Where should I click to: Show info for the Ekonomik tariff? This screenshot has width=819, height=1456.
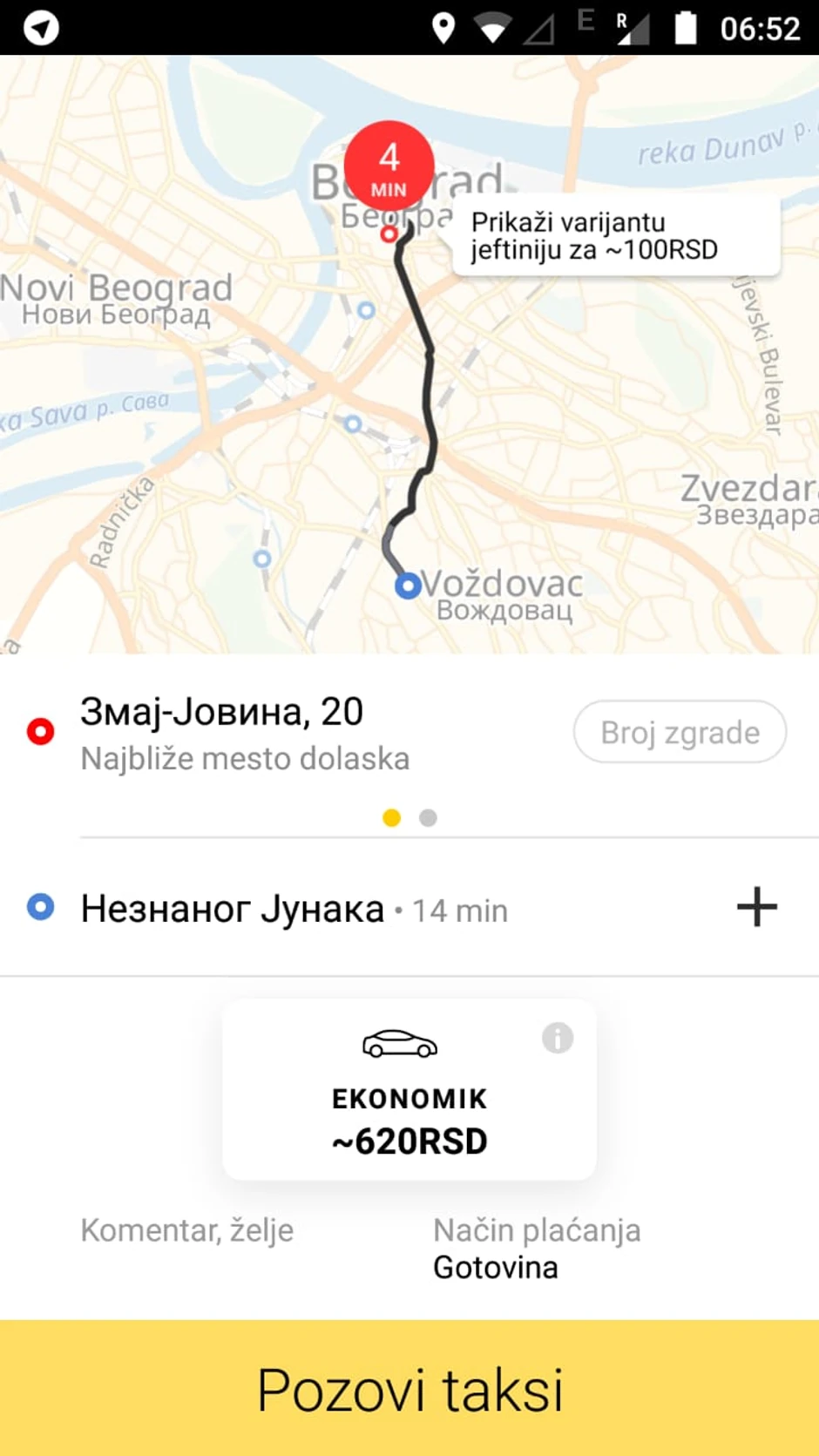pos(558,1038)
